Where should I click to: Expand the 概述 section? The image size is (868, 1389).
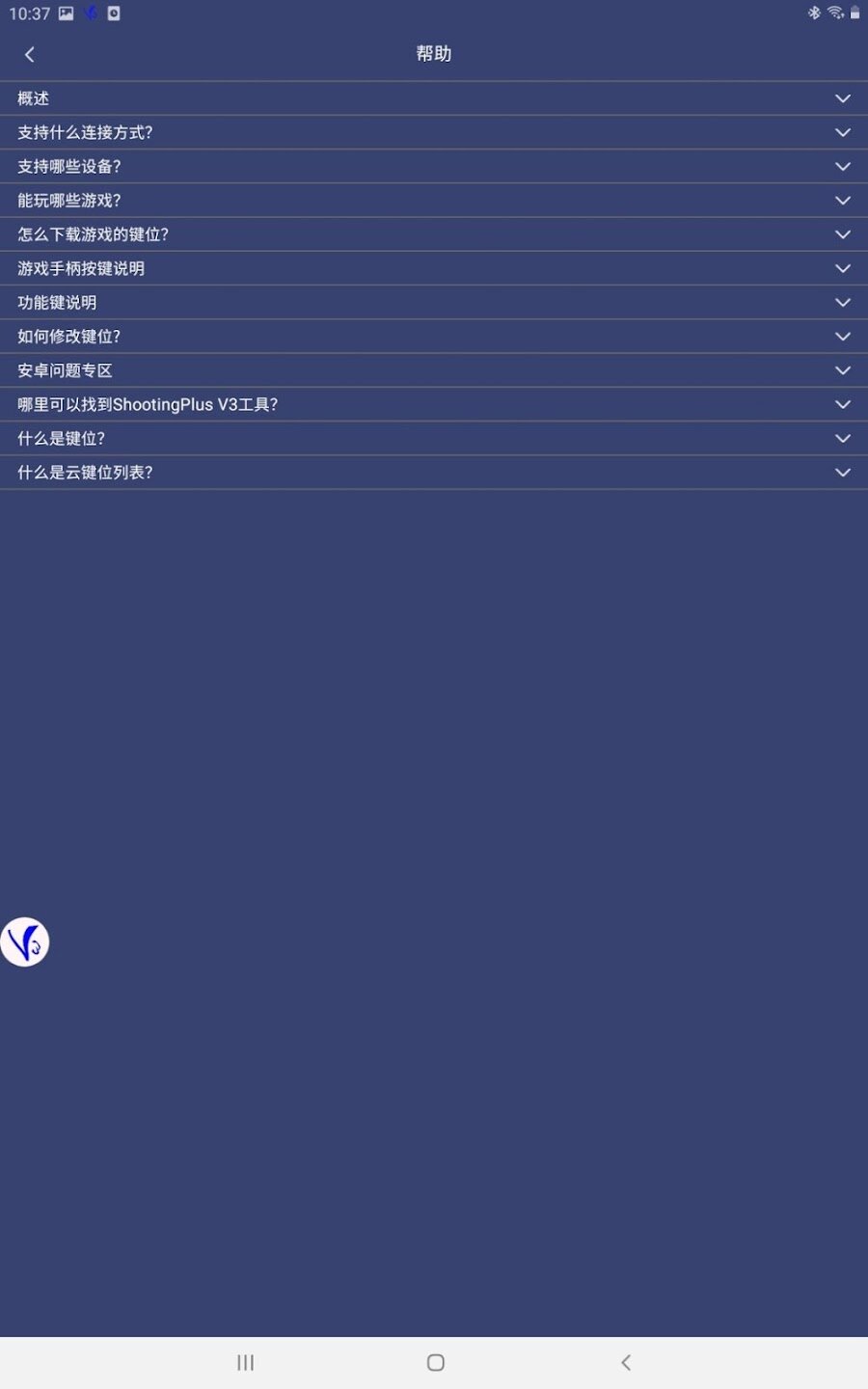842,98
